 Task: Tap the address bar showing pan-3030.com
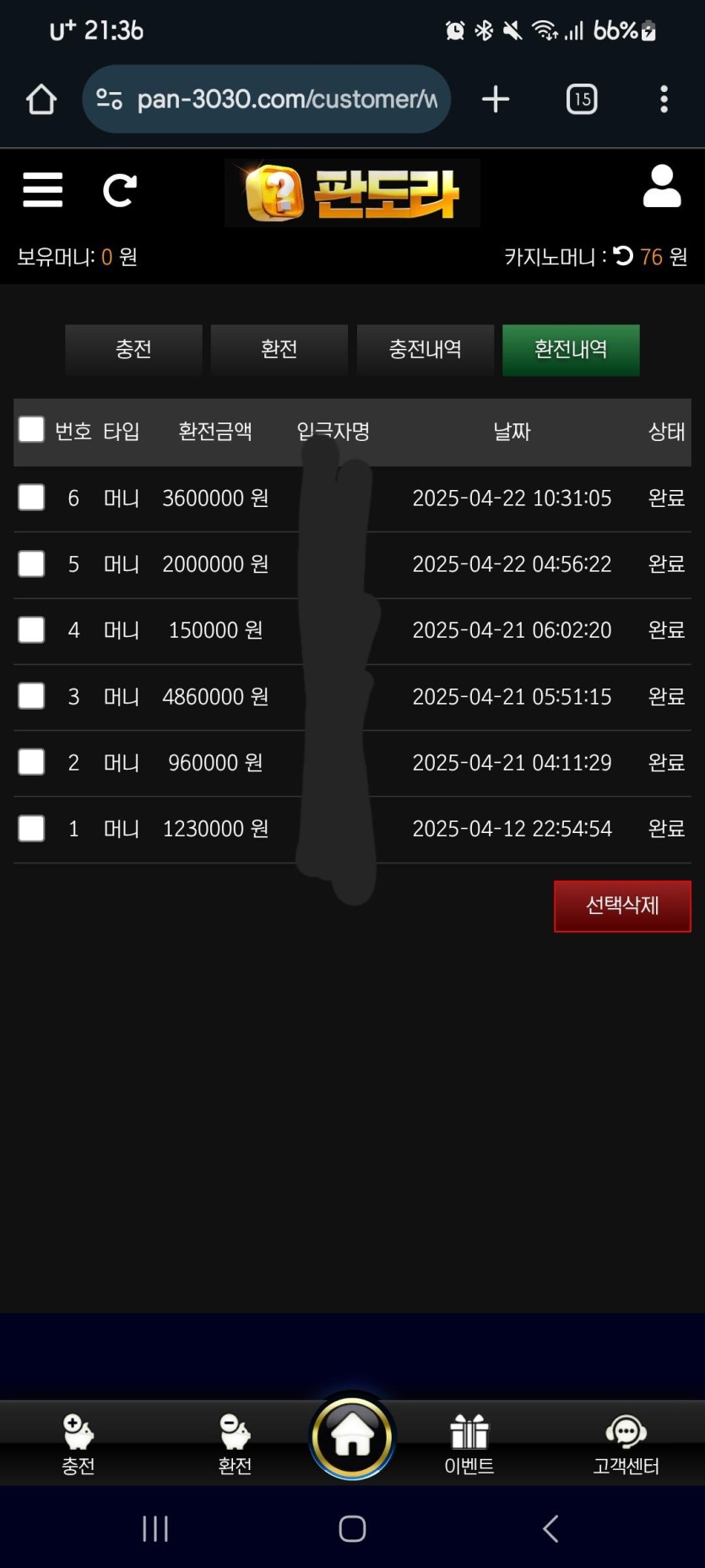click(x=267, y=99)
